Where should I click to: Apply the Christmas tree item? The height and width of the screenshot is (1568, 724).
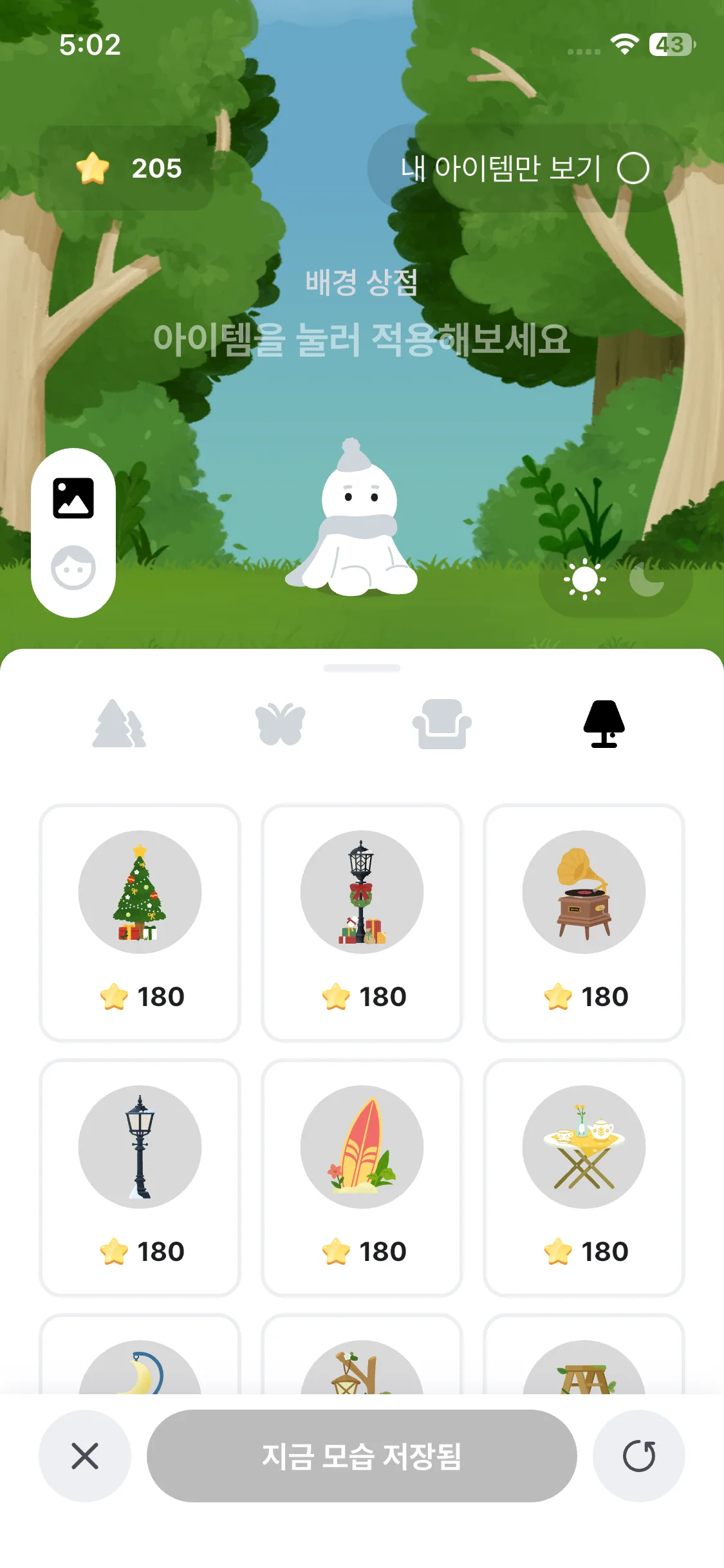tap(140, 922)
